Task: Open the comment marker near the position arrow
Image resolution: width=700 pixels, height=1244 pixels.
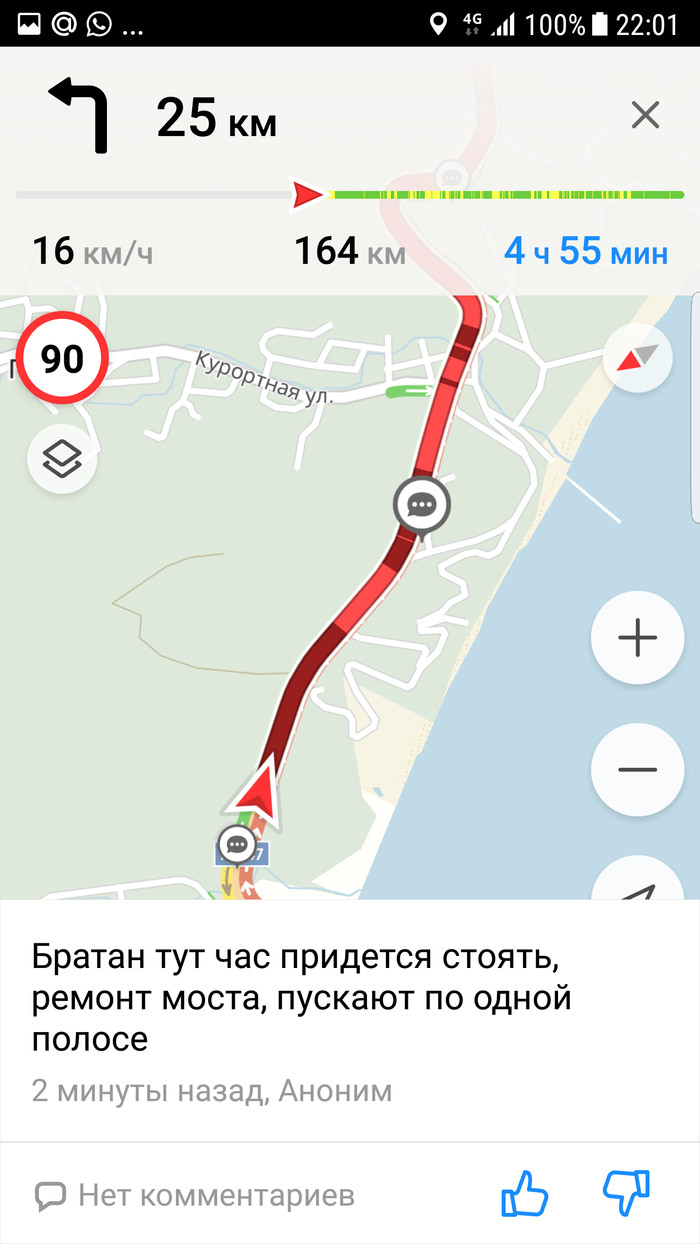Action: (x=237, y=846)
